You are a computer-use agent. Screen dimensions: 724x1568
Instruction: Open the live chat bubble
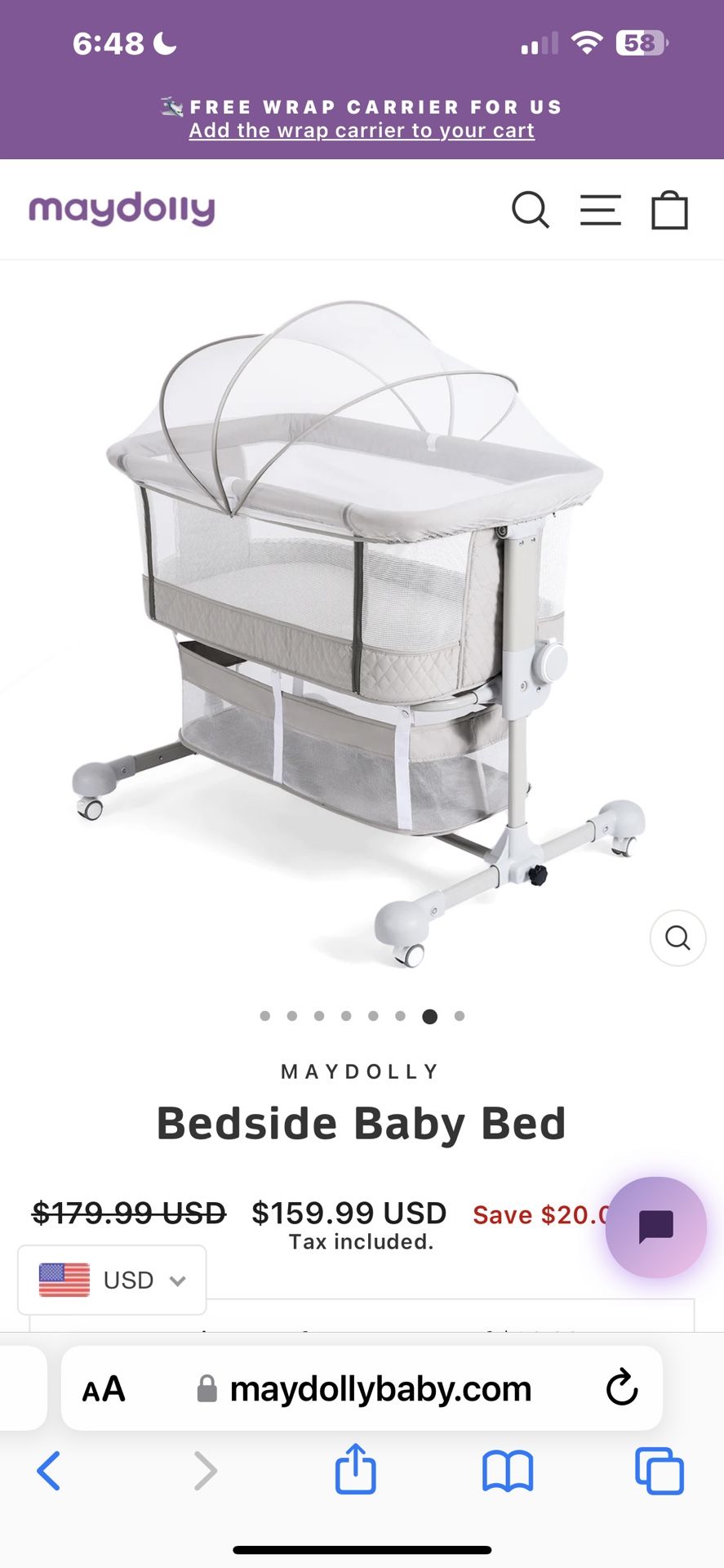click(655, 1227)
